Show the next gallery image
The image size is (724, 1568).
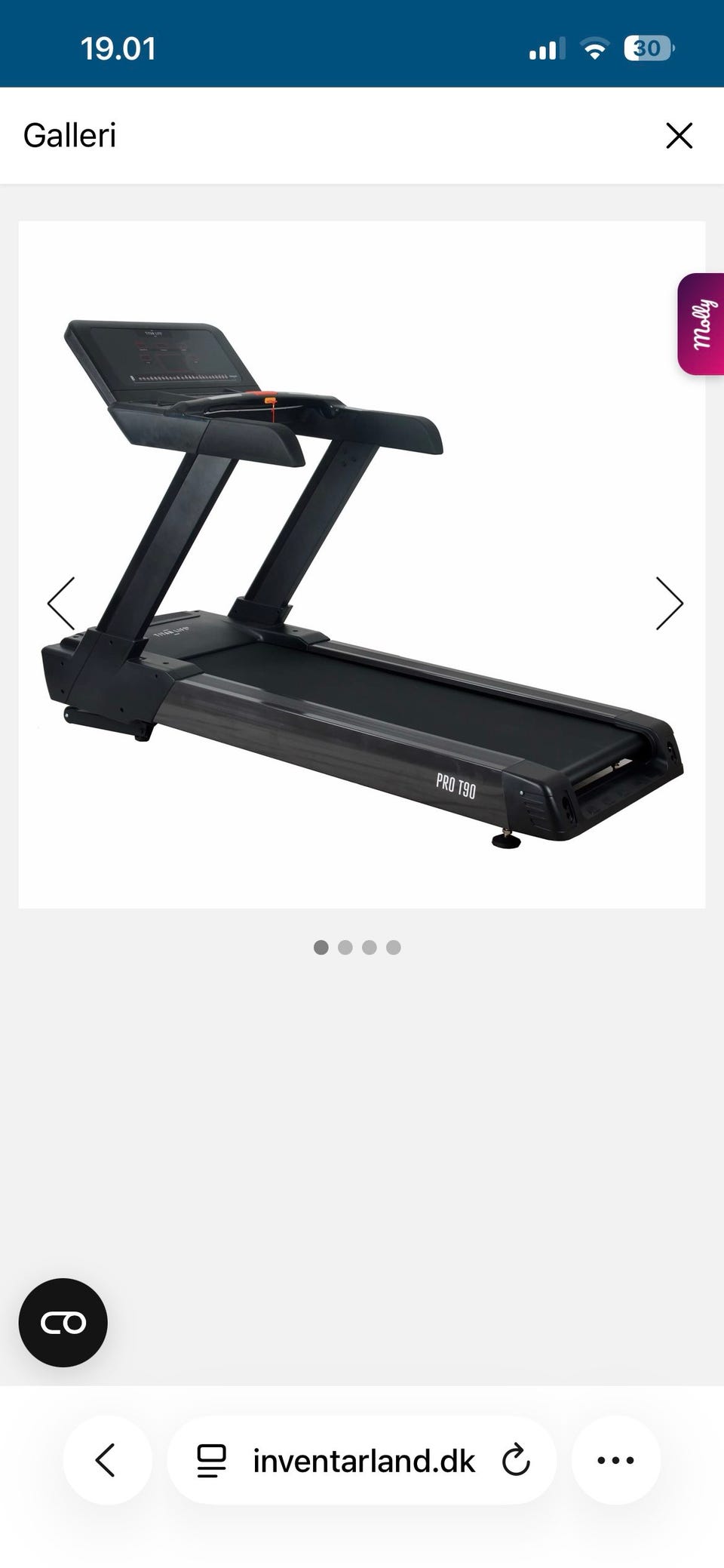669,604
